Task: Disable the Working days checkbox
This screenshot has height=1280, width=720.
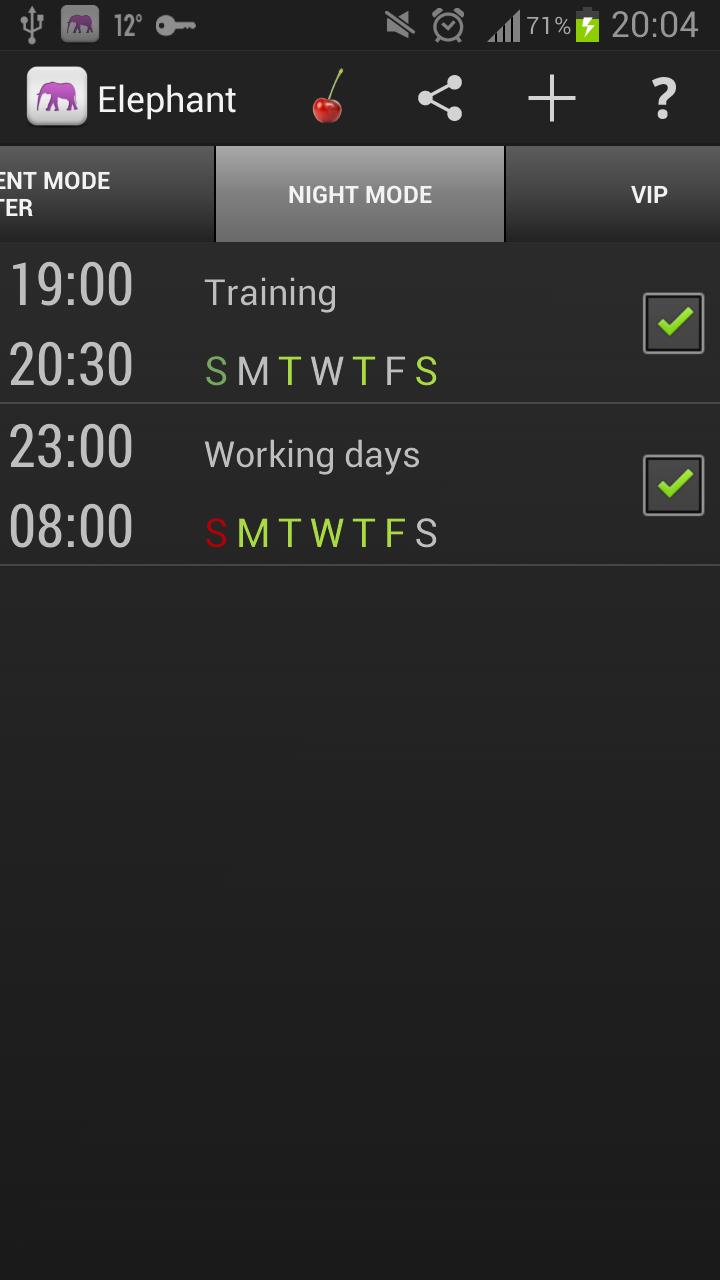Action: pyautogui.click(x=673, y=485)
